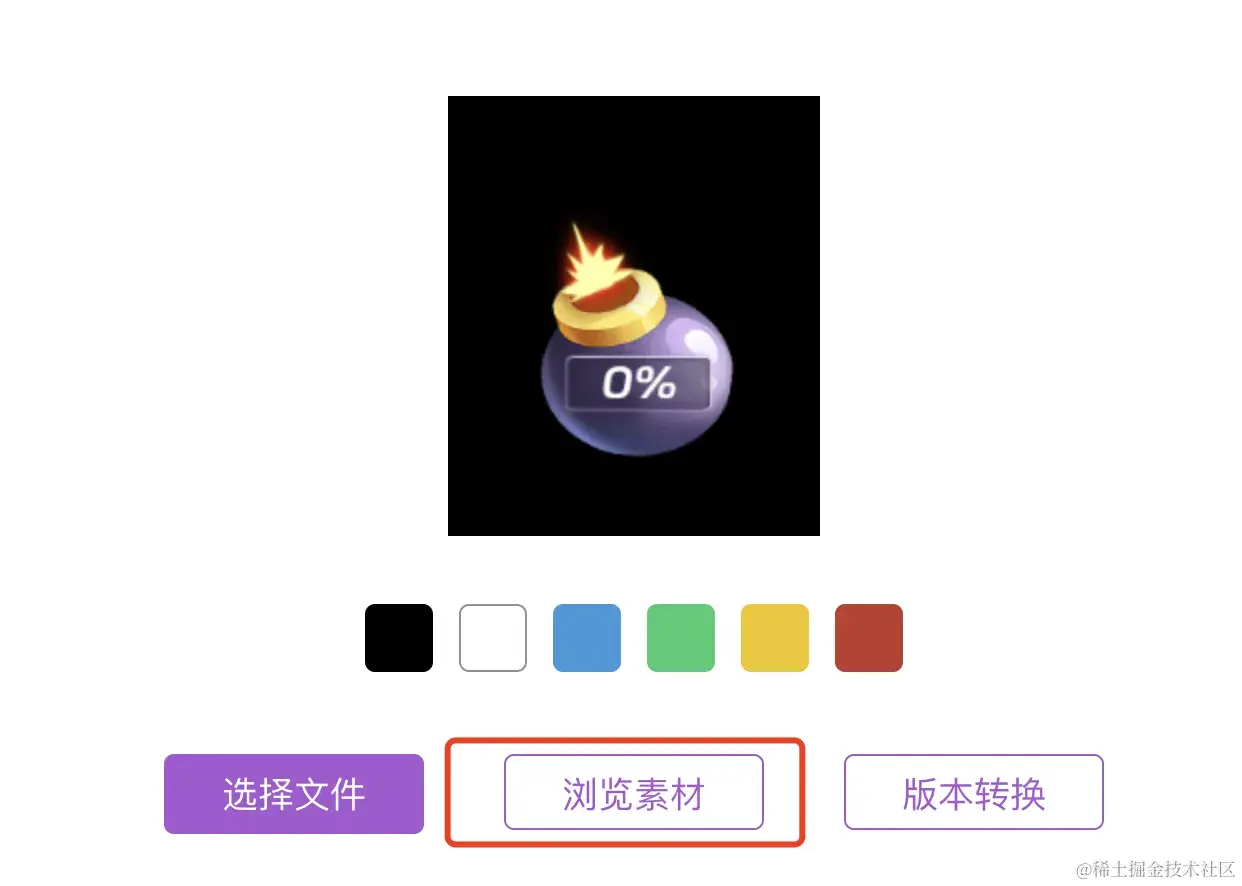Open the 版本转换 version converter
The height and width of the screenshot is (886, 1242).
coord(974,793)
